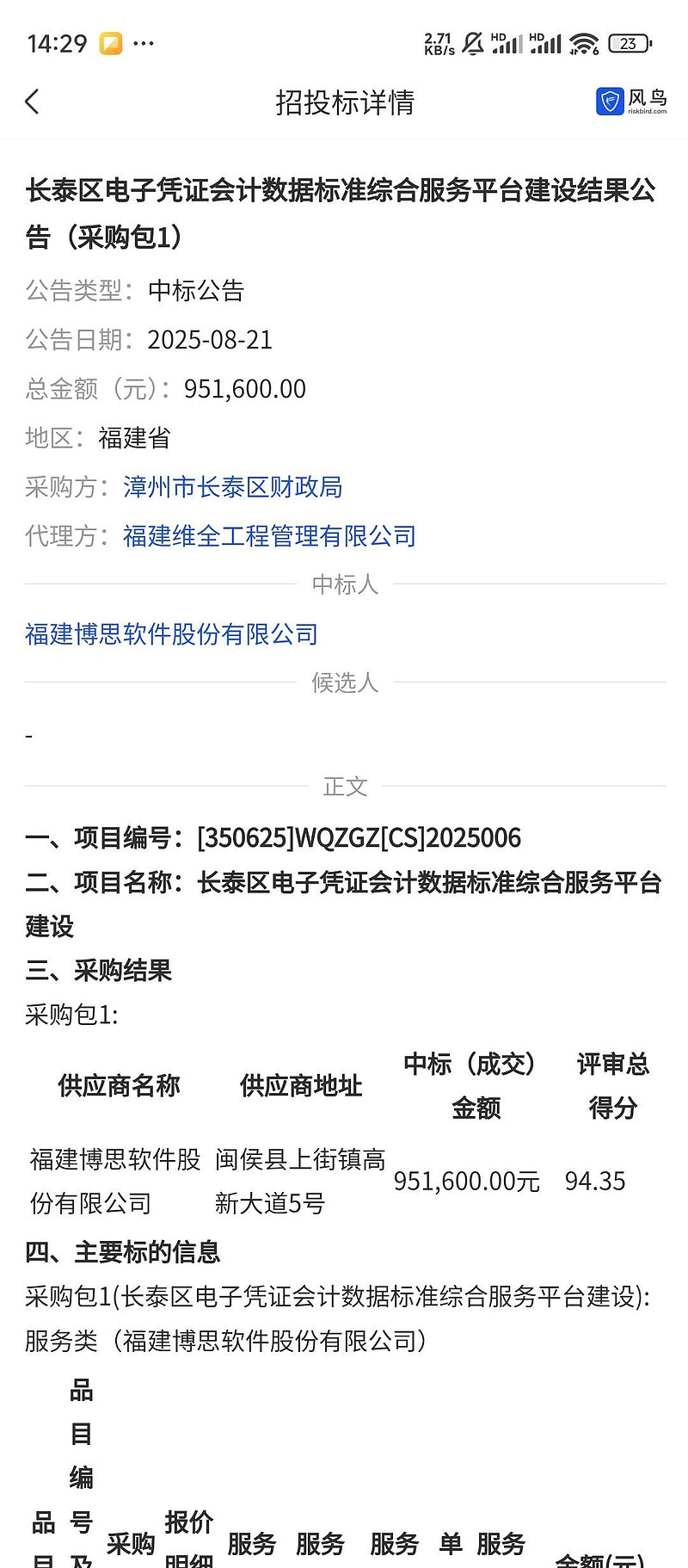
Task: Open agent link 福建维全工程管理有限公司
Action: click(270, 536)
